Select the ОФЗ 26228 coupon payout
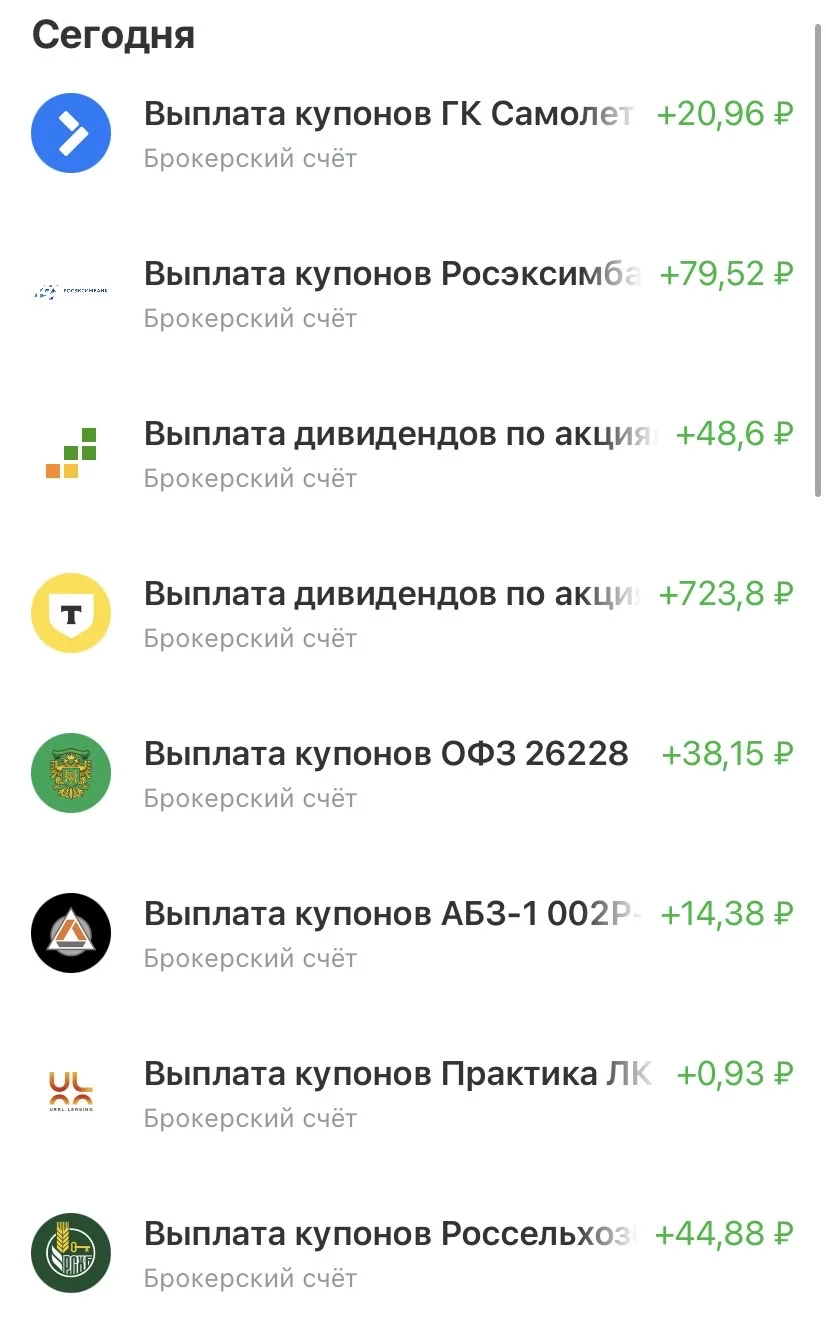826x1322 pixels. [412, 773]
